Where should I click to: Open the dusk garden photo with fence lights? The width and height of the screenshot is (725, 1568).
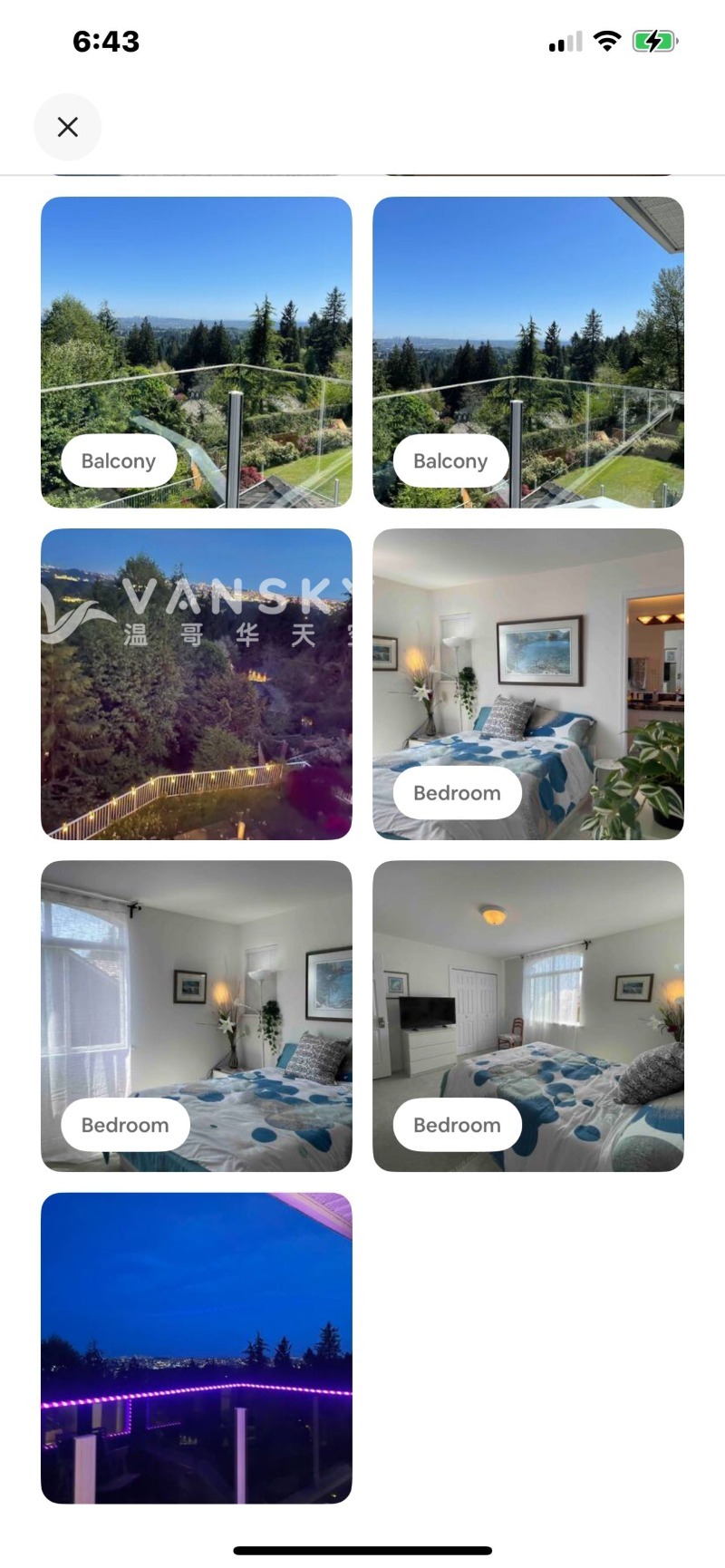pos(196,683)
